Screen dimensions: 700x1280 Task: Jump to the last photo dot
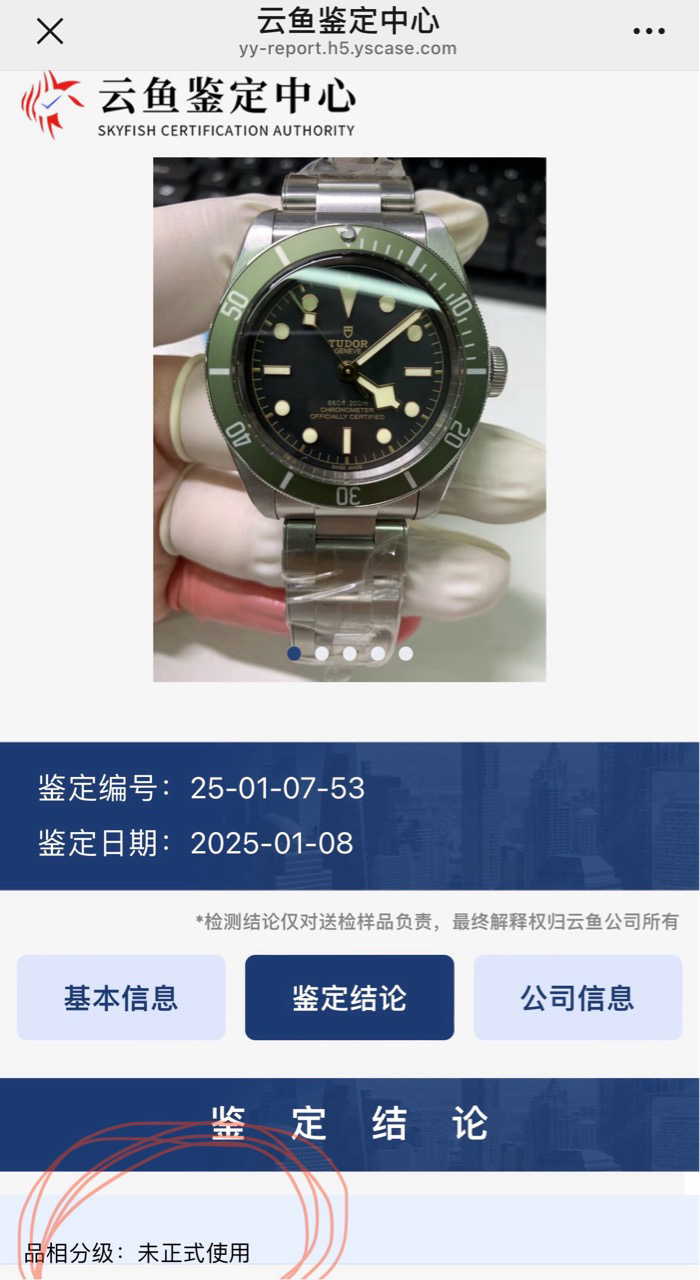(406, 653)
